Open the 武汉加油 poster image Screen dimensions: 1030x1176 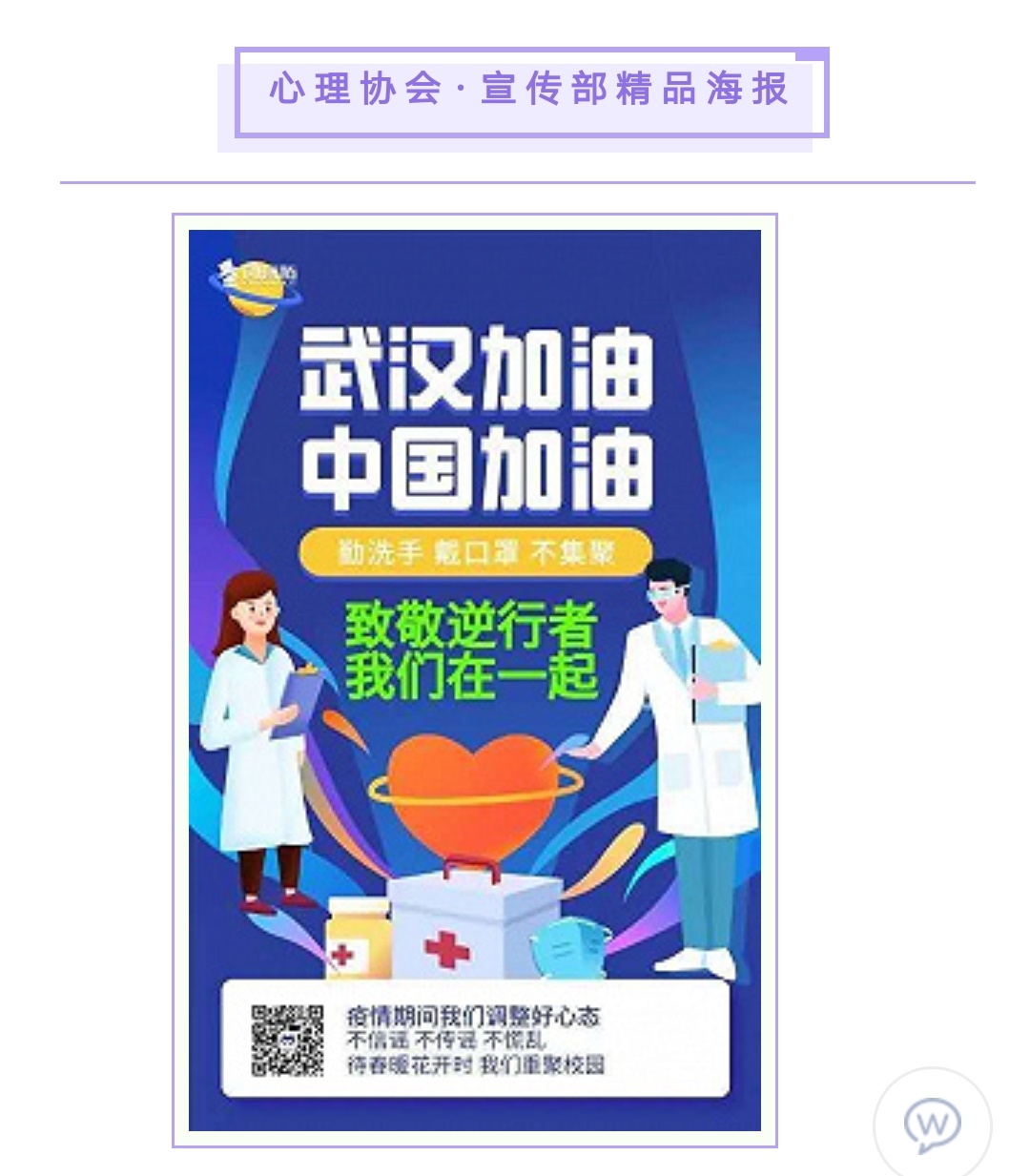coord(474,679)
